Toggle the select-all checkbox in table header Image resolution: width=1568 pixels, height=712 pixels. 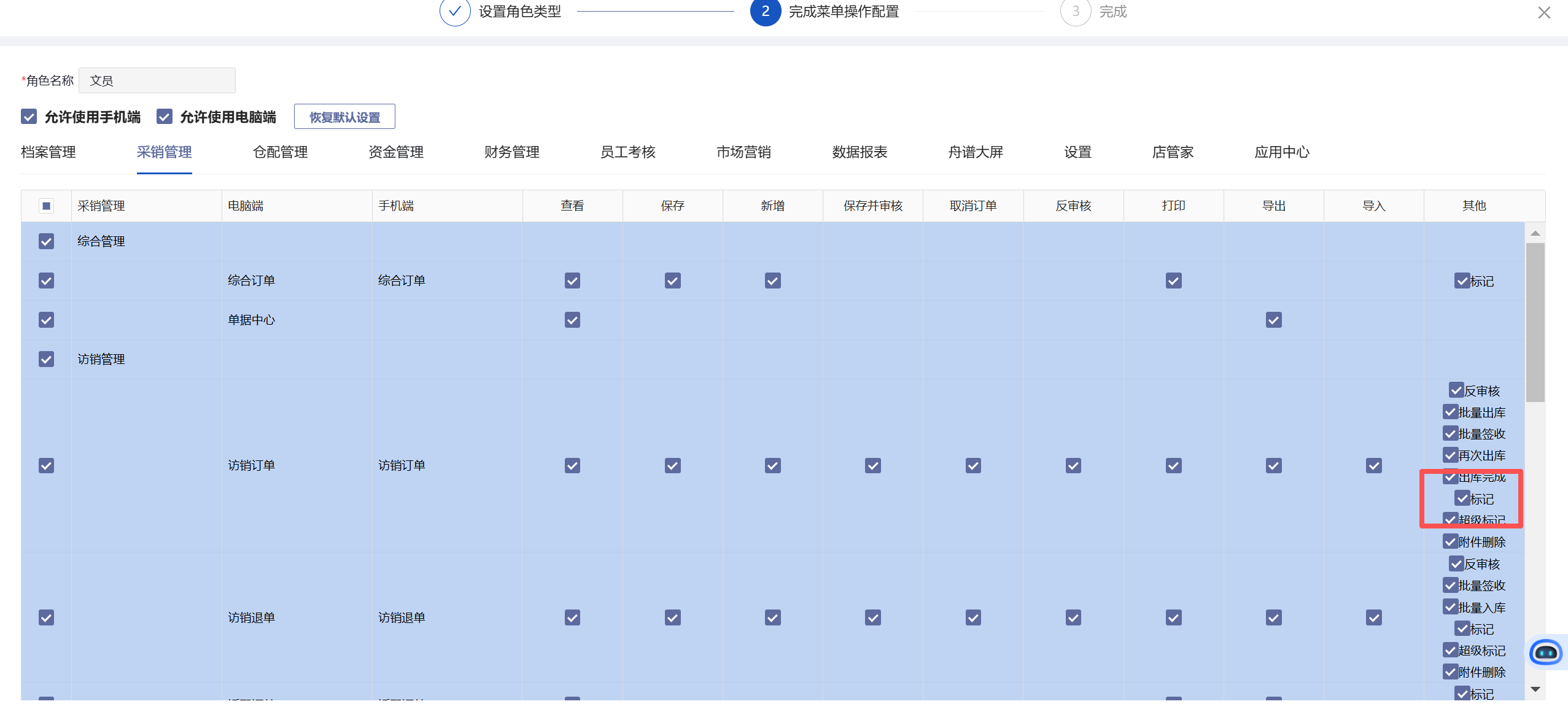click(46, 206)
